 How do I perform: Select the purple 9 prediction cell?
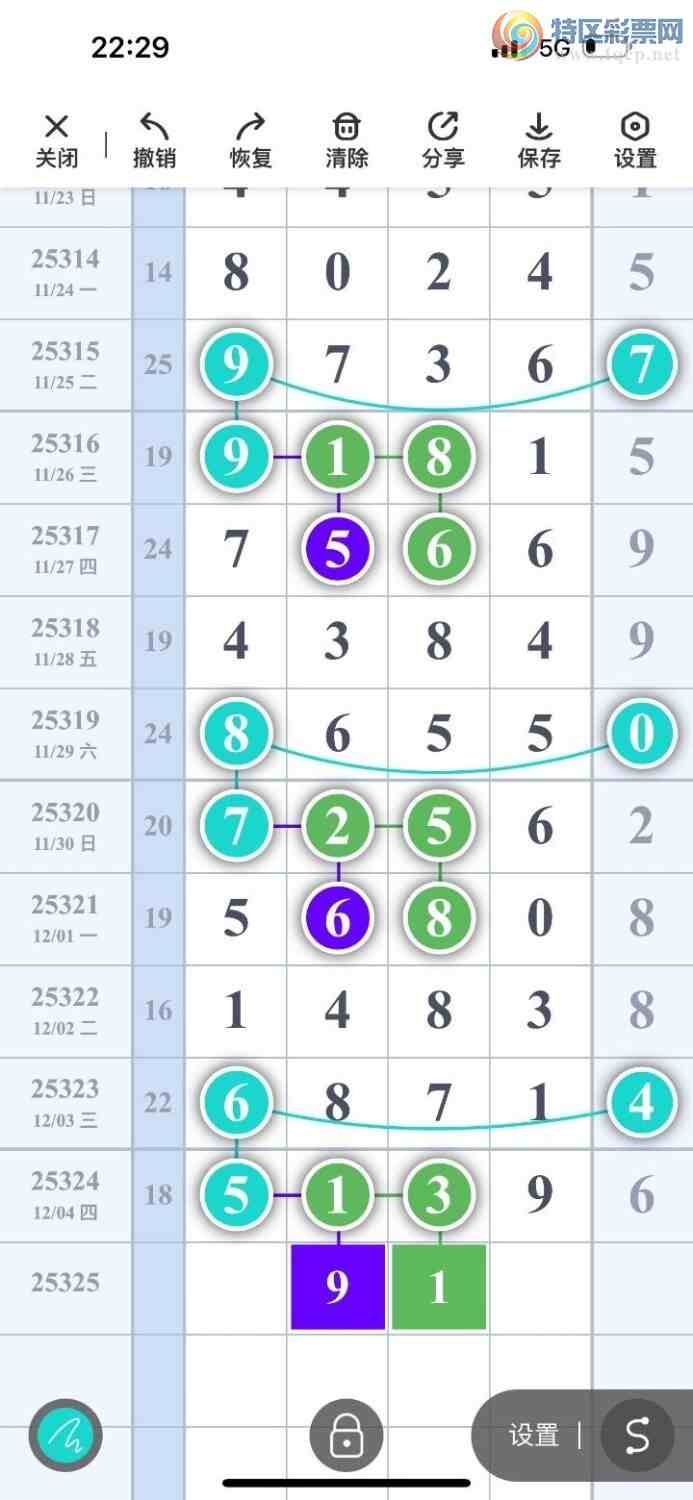tap(338, 1287)
